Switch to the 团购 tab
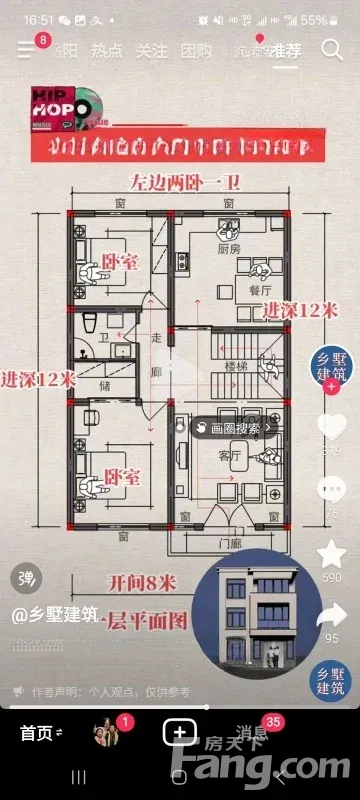This screenshot has width=360, height=800. click(196, 51)
